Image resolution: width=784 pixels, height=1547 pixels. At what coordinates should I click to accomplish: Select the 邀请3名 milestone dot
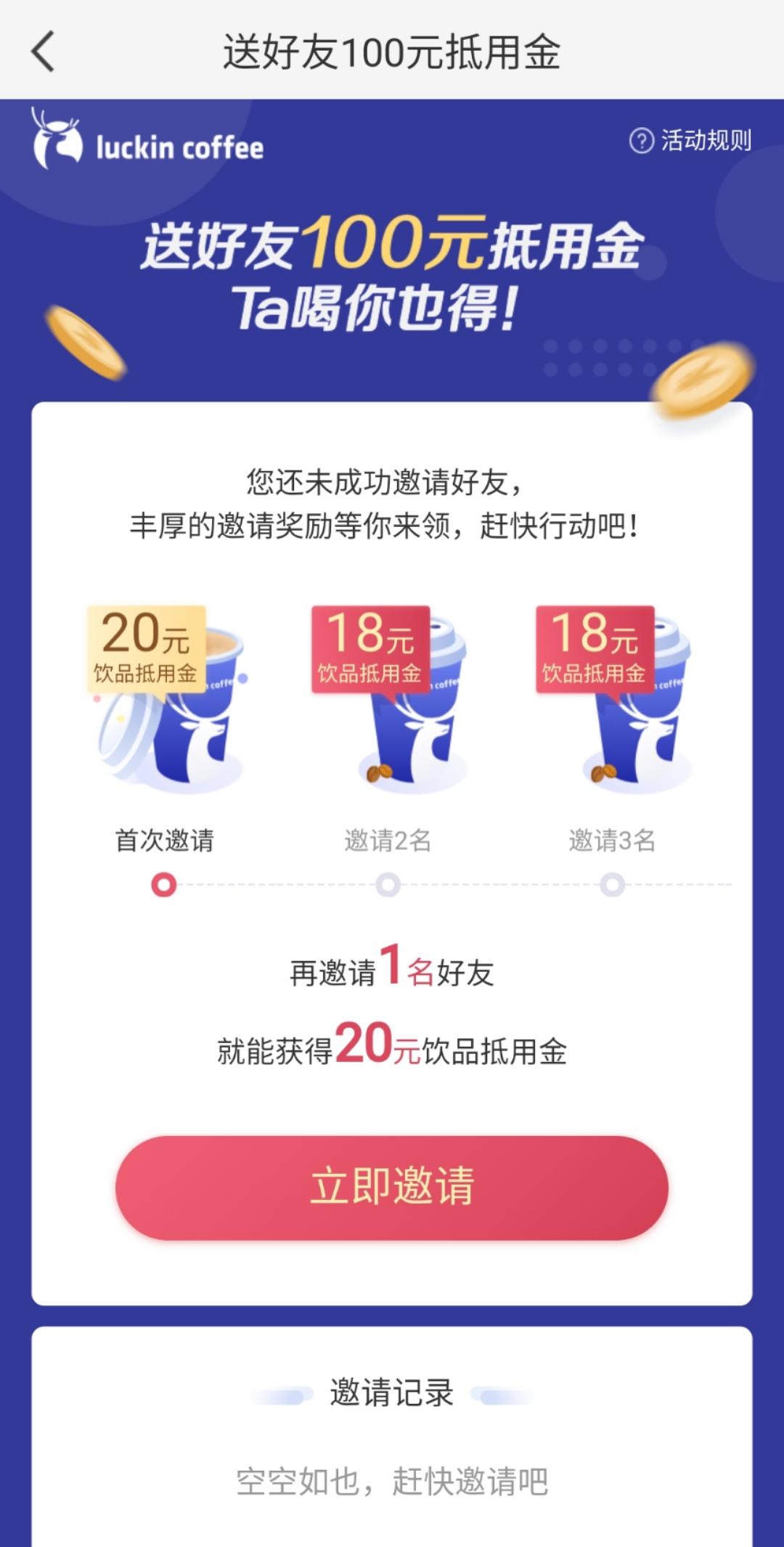(x=612, y=884)
